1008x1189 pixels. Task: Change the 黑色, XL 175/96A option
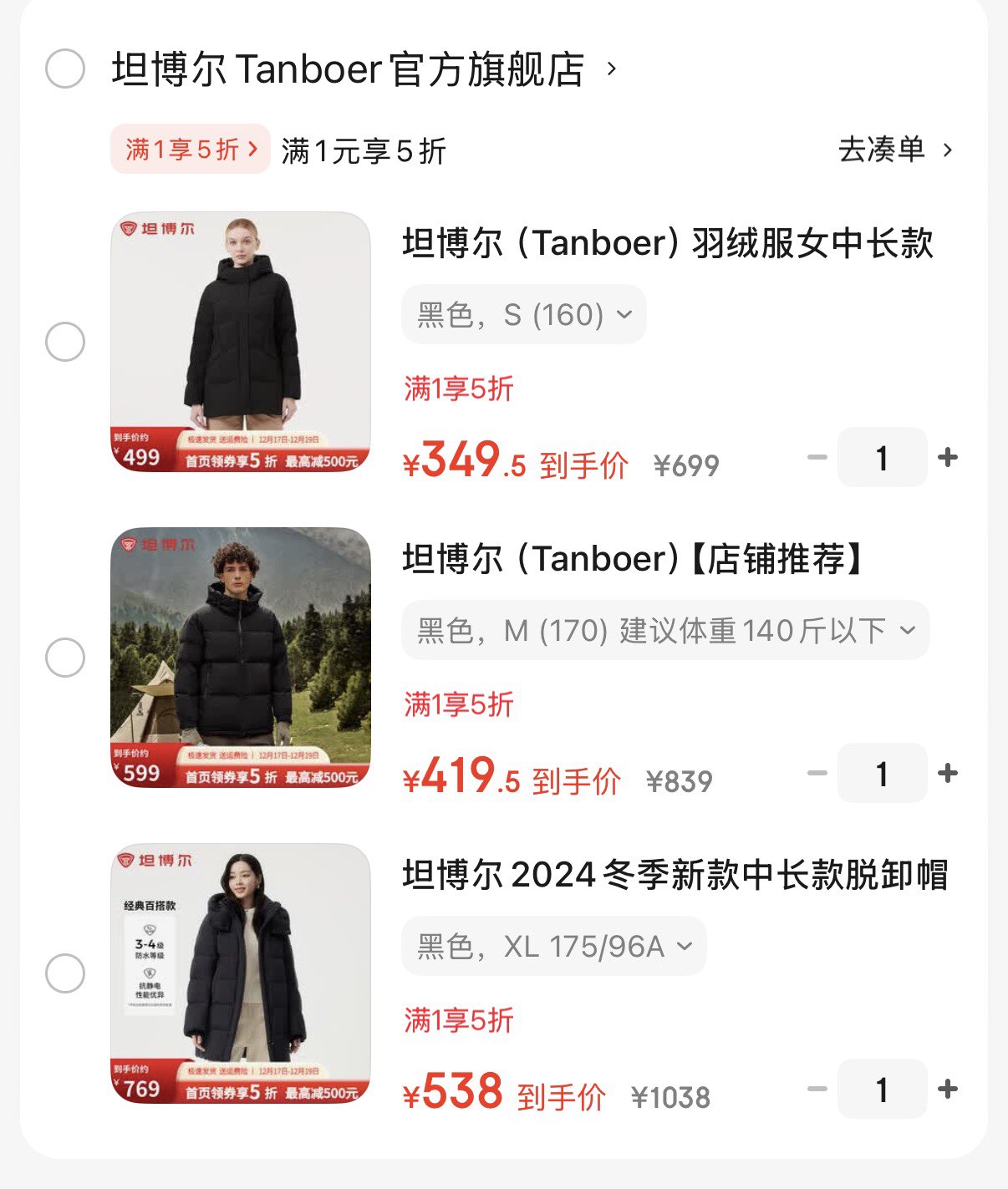[x=554, y=947]
